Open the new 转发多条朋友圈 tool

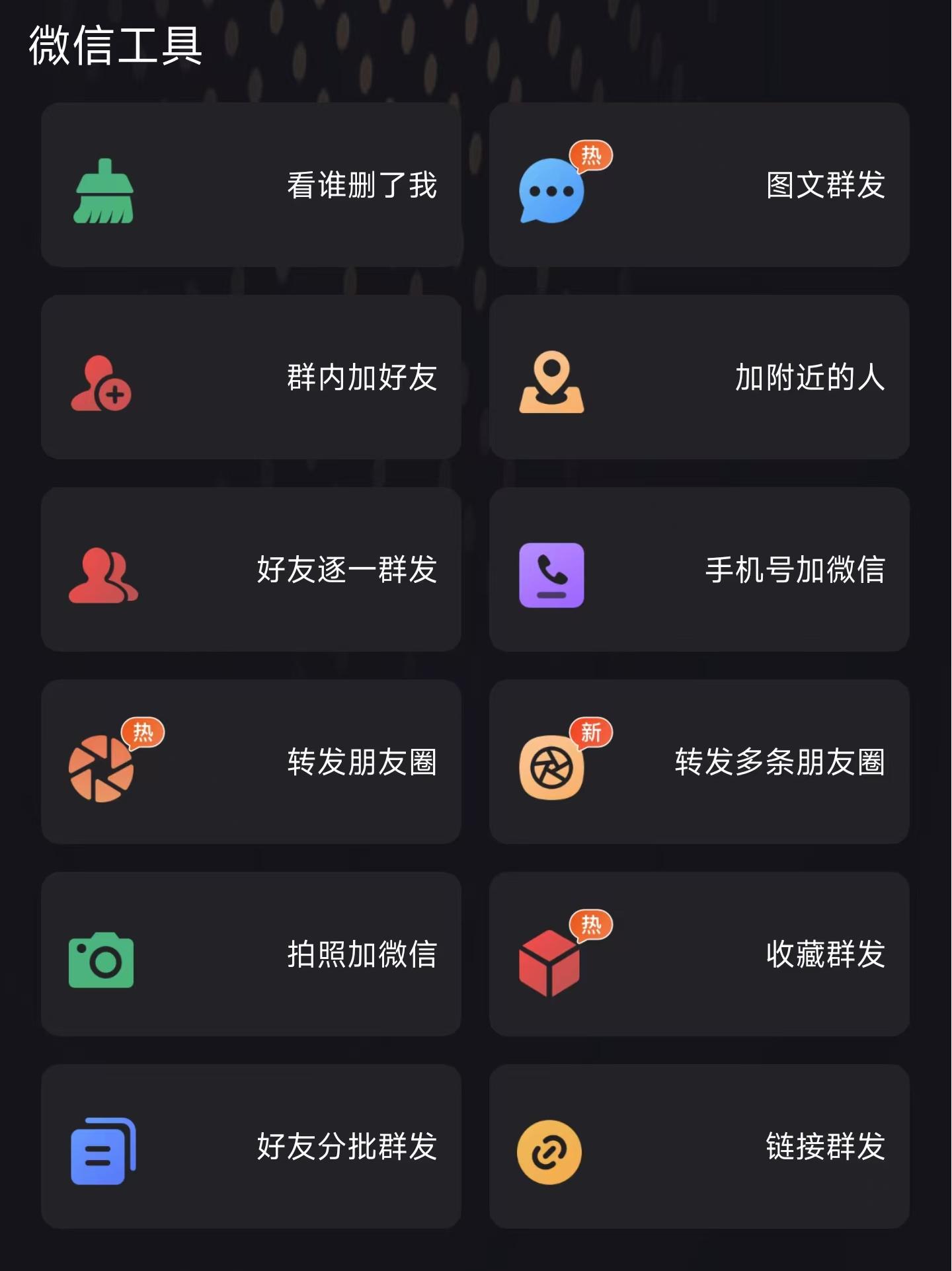pos(699,762)
